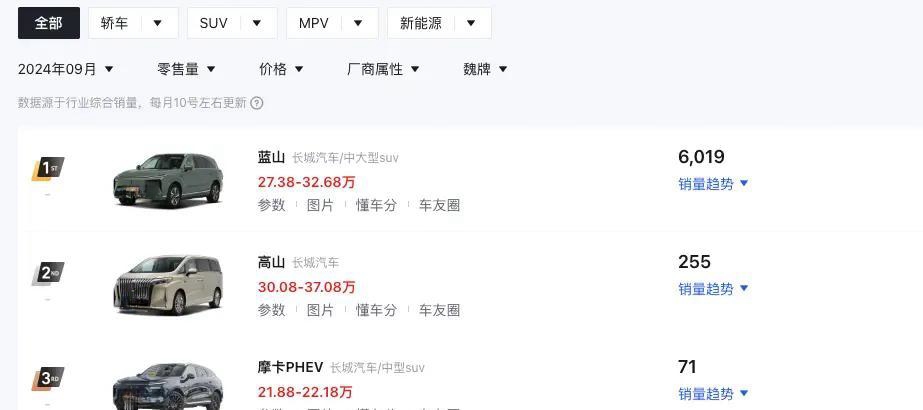Open the 厂商属性 filter dropdown
923x410 pixels.
(383, 69)
